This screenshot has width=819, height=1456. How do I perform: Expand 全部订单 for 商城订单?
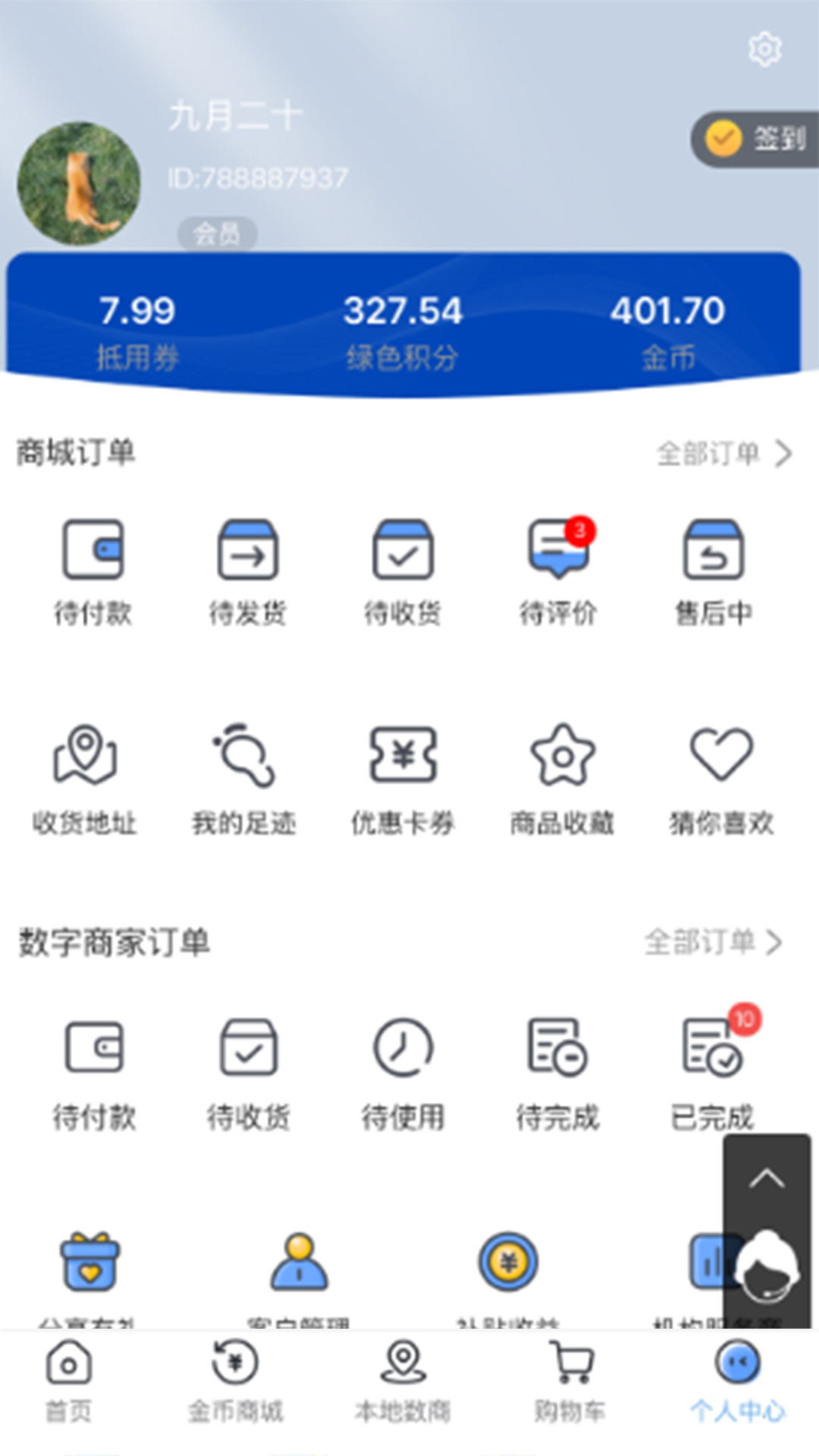[x=720, y=453]
